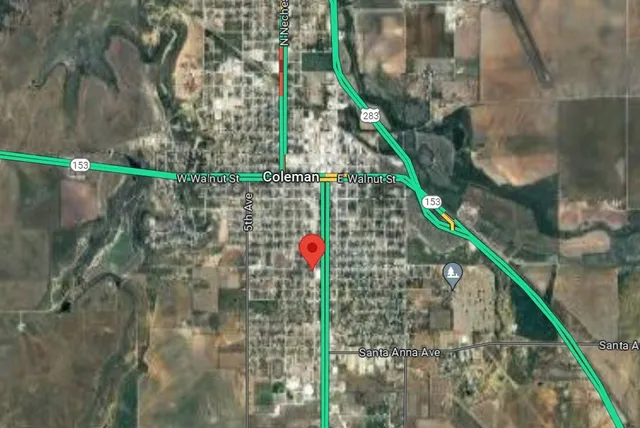Open the sailboat place marker
640x428 pixels.
(452, 274)
